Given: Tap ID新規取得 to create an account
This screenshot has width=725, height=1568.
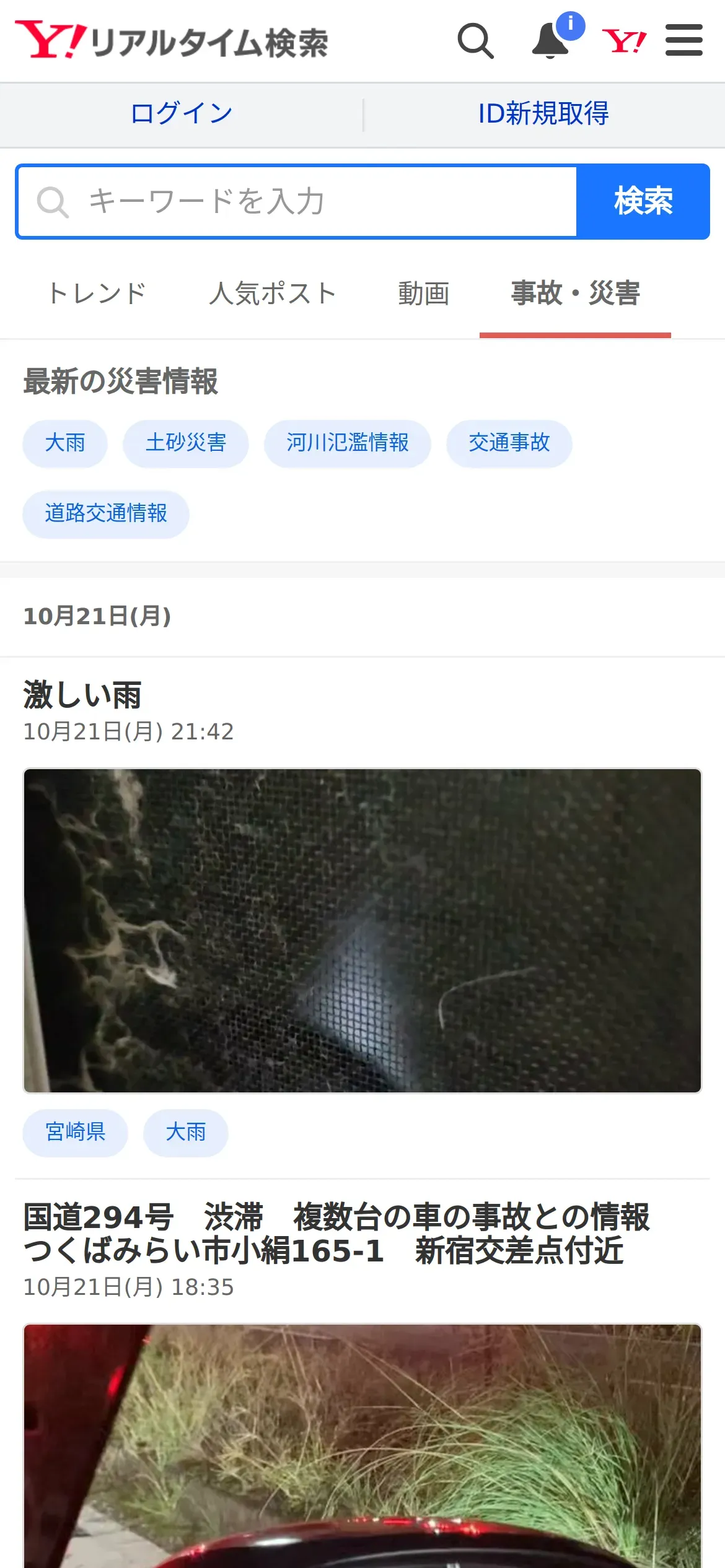Looking at the screenshot, I should [543, 113].
